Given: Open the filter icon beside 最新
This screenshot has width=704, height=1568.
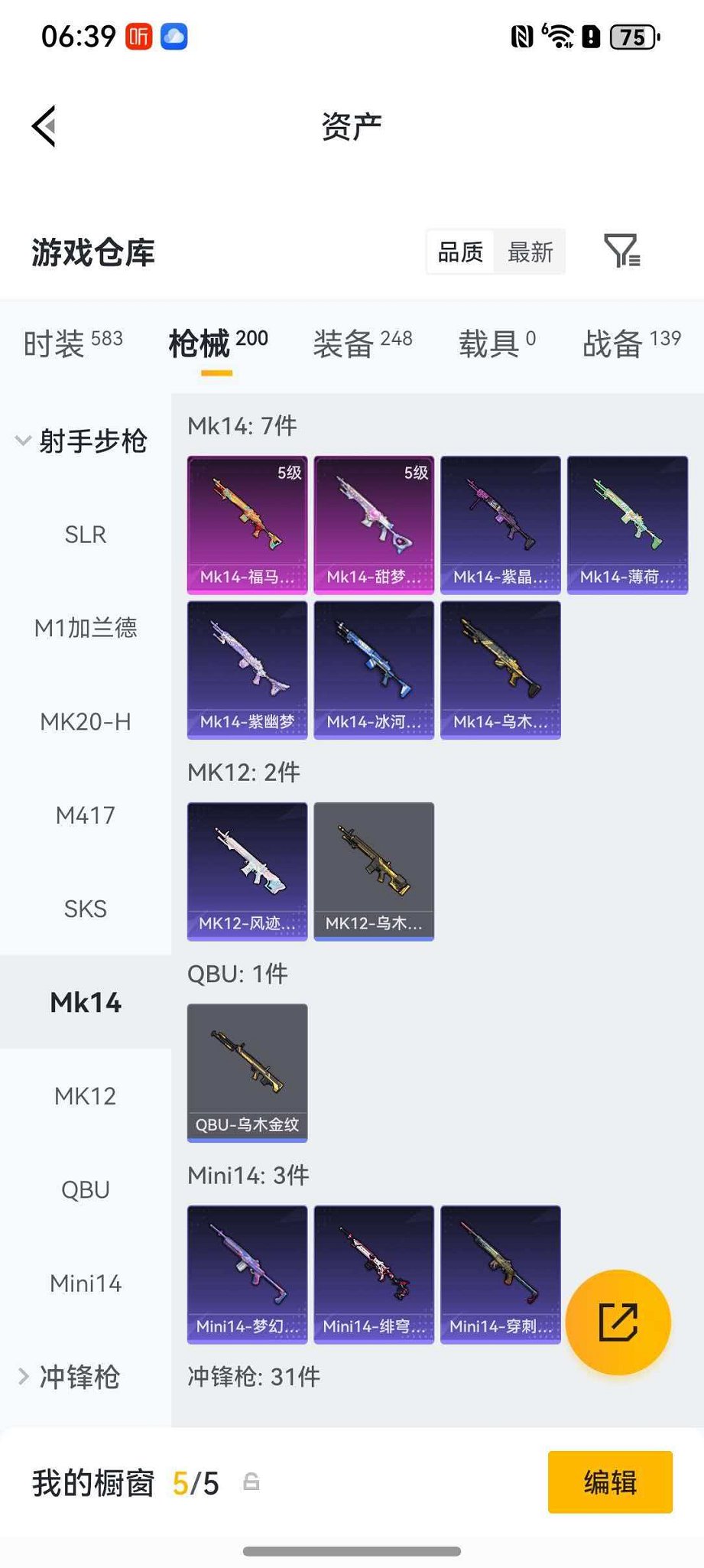Looking at the screenshot, I should [621, 251].
